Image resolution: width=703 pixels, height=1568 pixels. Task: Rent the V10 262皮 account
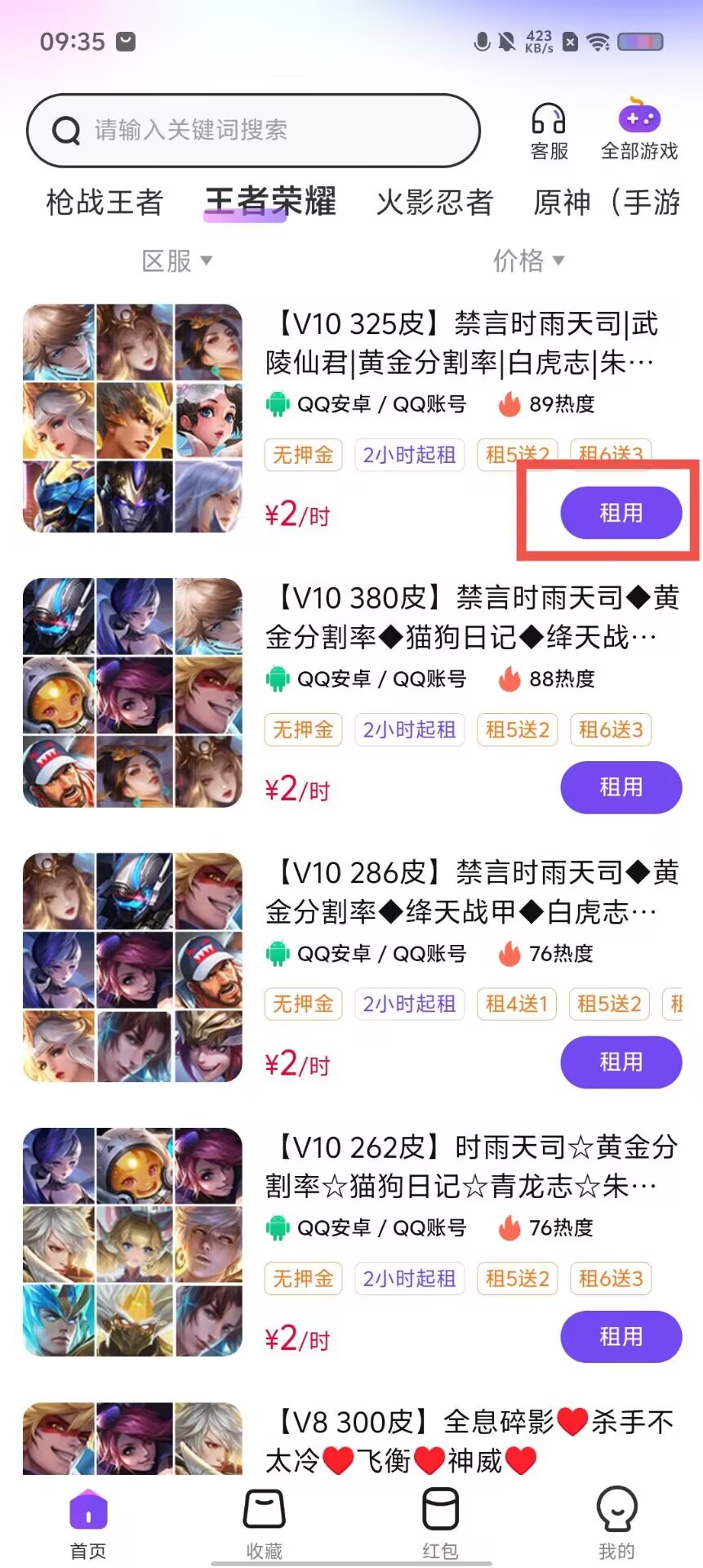click(621, 1336)
